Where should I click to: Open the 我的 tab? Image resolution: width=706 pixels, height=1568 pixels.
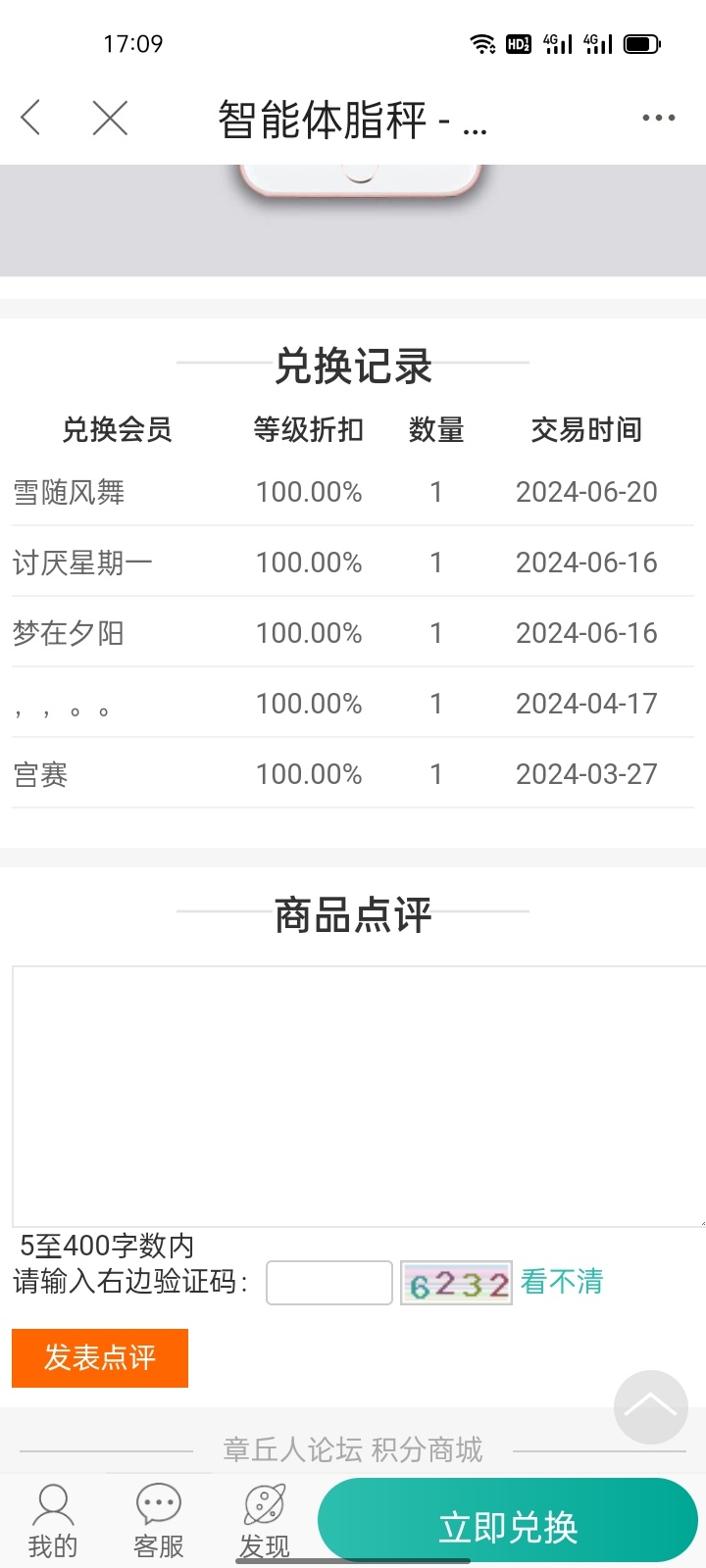click(x=53, y=1522)
